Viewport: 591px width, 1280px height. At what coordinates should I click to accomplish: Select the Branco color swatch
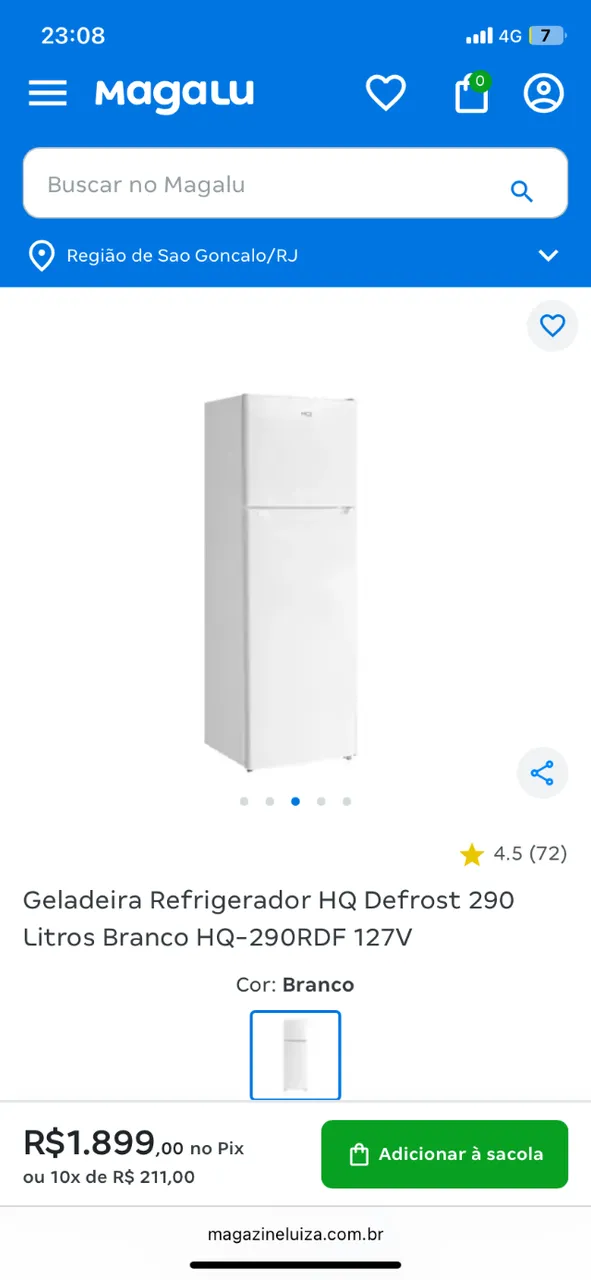point(295,1055)
